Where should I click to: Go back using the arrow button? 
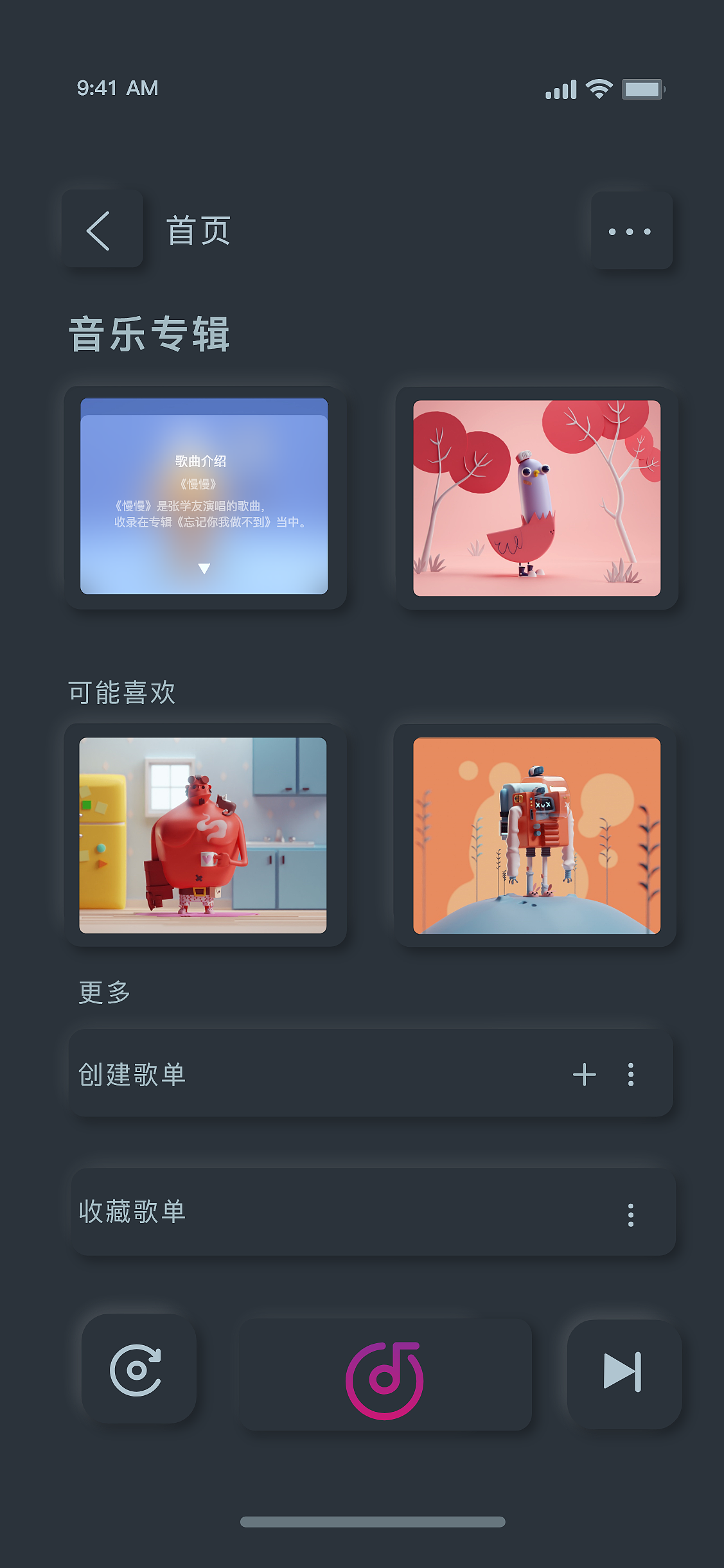click(101, 230)
